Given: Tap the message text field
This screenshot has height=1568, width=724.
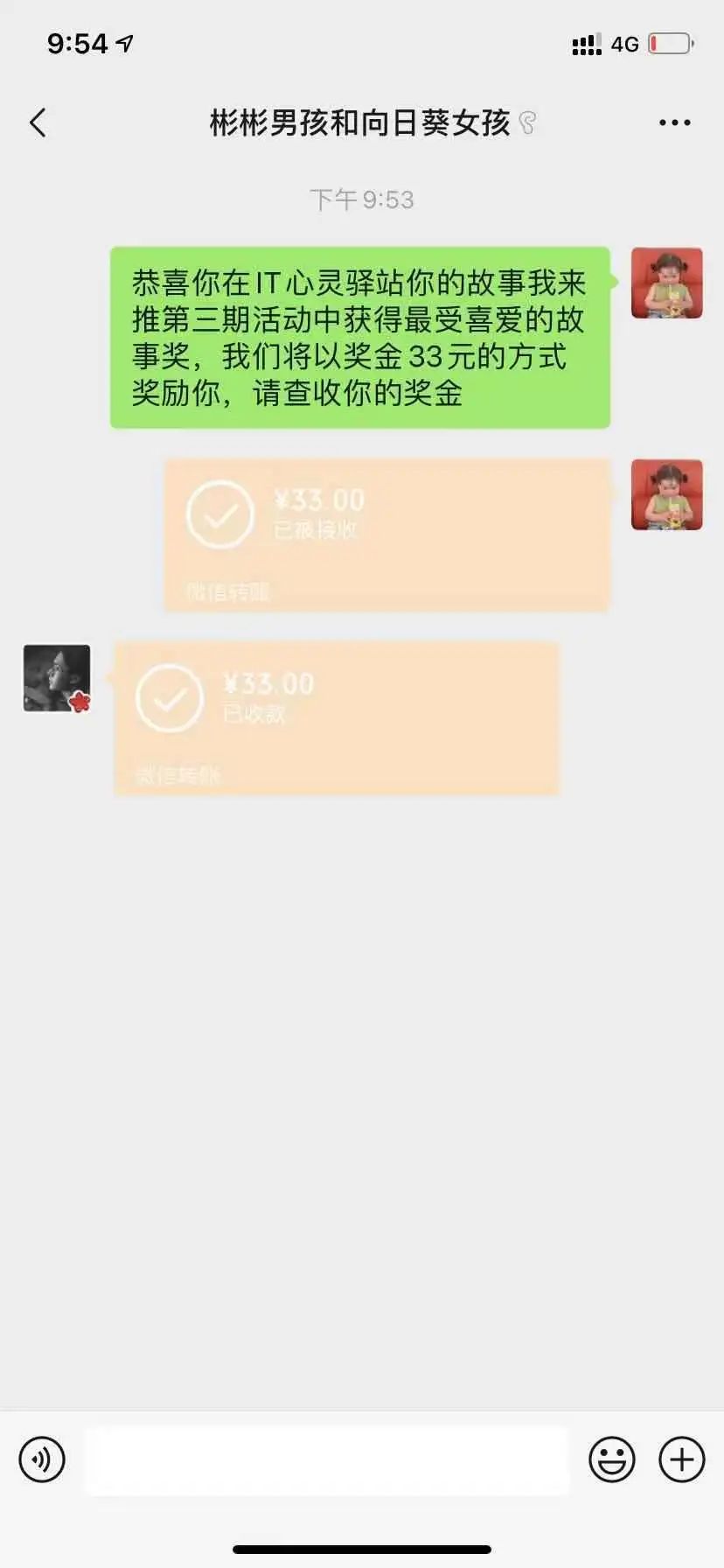Looking at the screenshot, I should pyautogui.click(x=326, y=1459).
